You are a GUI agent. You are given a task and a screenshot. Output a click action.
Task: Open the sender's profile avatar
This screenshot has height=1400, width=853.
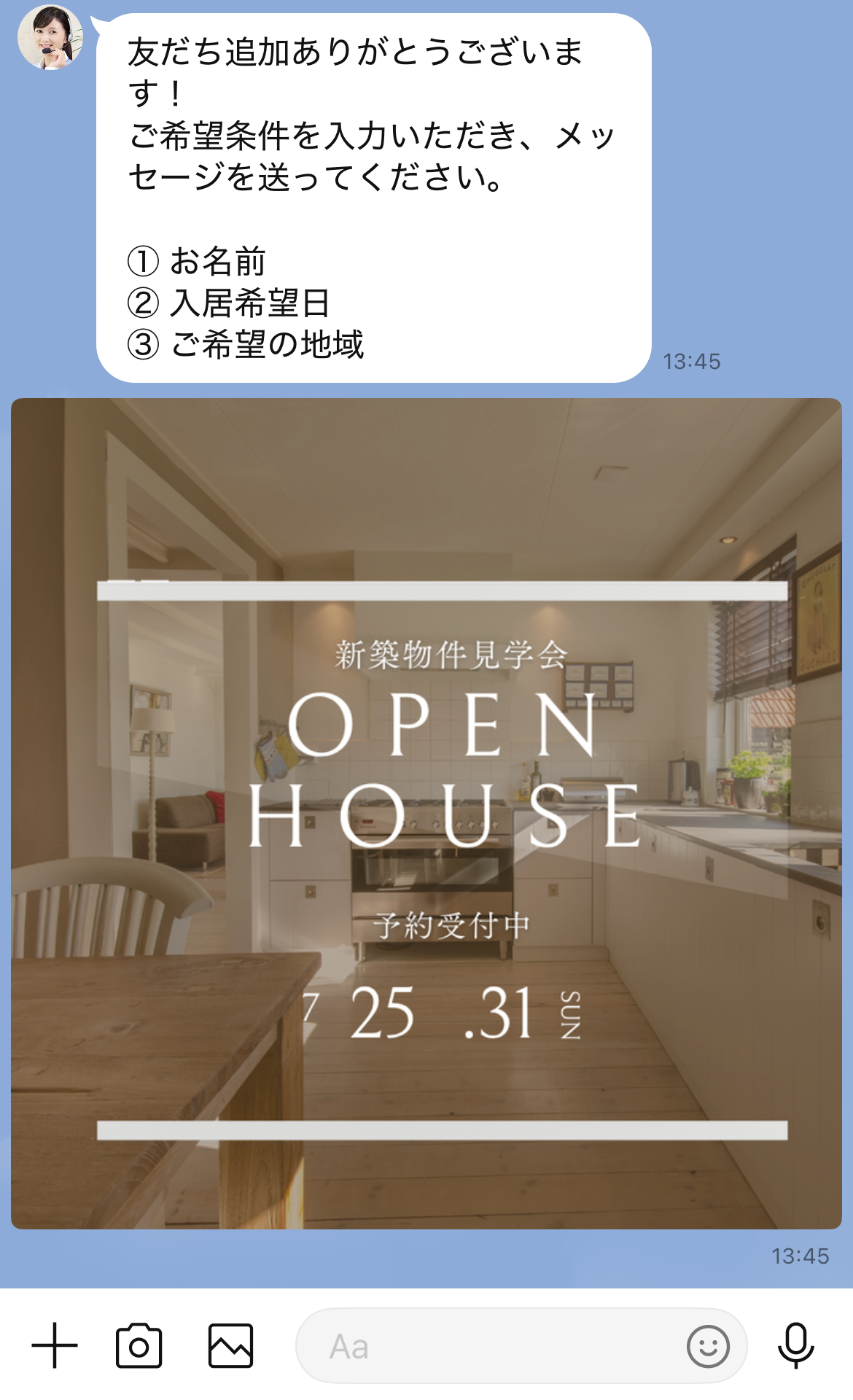coord(50,38)
